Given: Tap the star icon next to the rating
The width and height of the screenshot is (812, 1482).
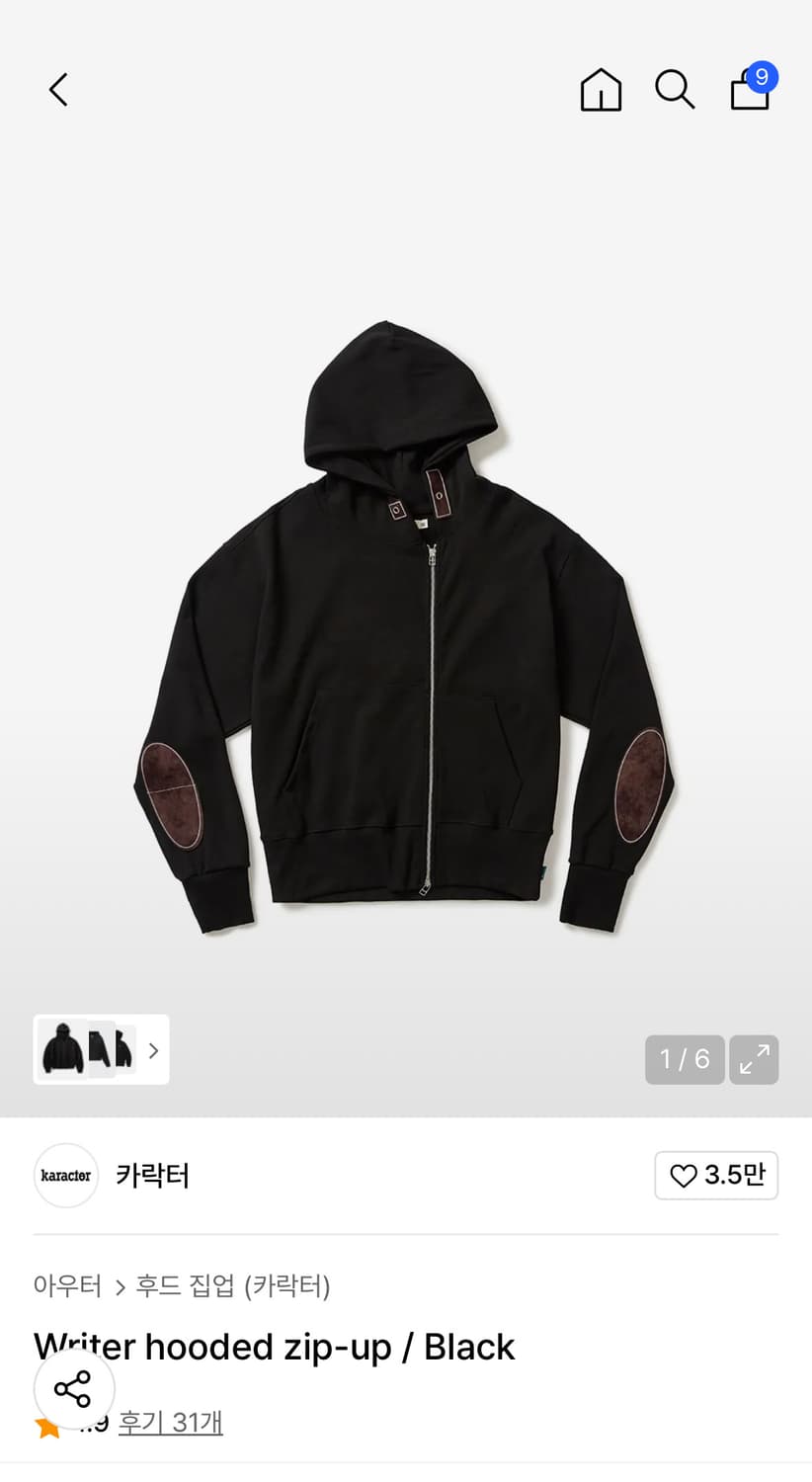Looking at the screenshot, I should pyautogui.click(x=43, y=1423).
